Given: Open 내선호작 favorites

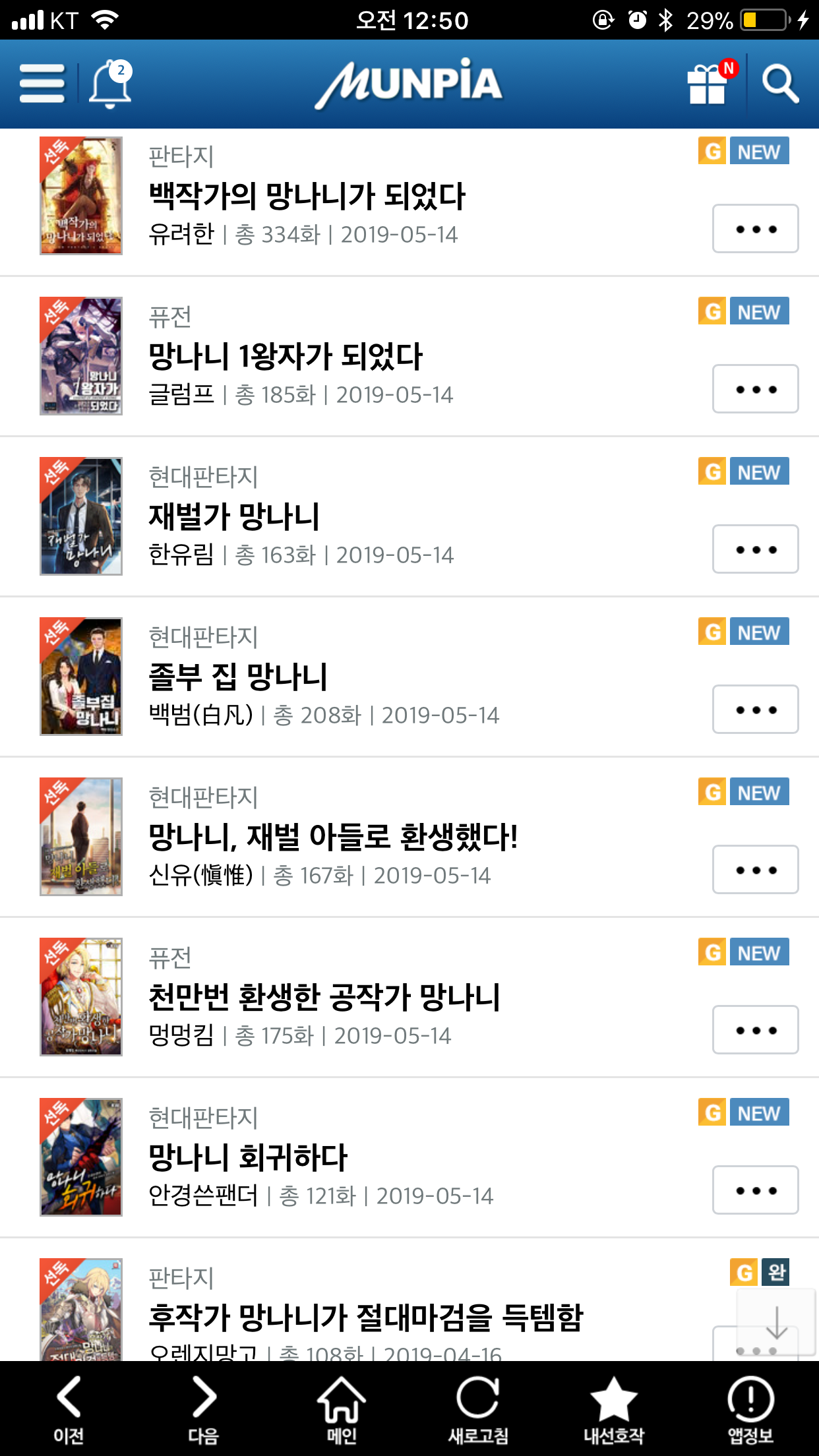Looking at the screenshot, I should pyautogui.click(x=613, y=1409).
